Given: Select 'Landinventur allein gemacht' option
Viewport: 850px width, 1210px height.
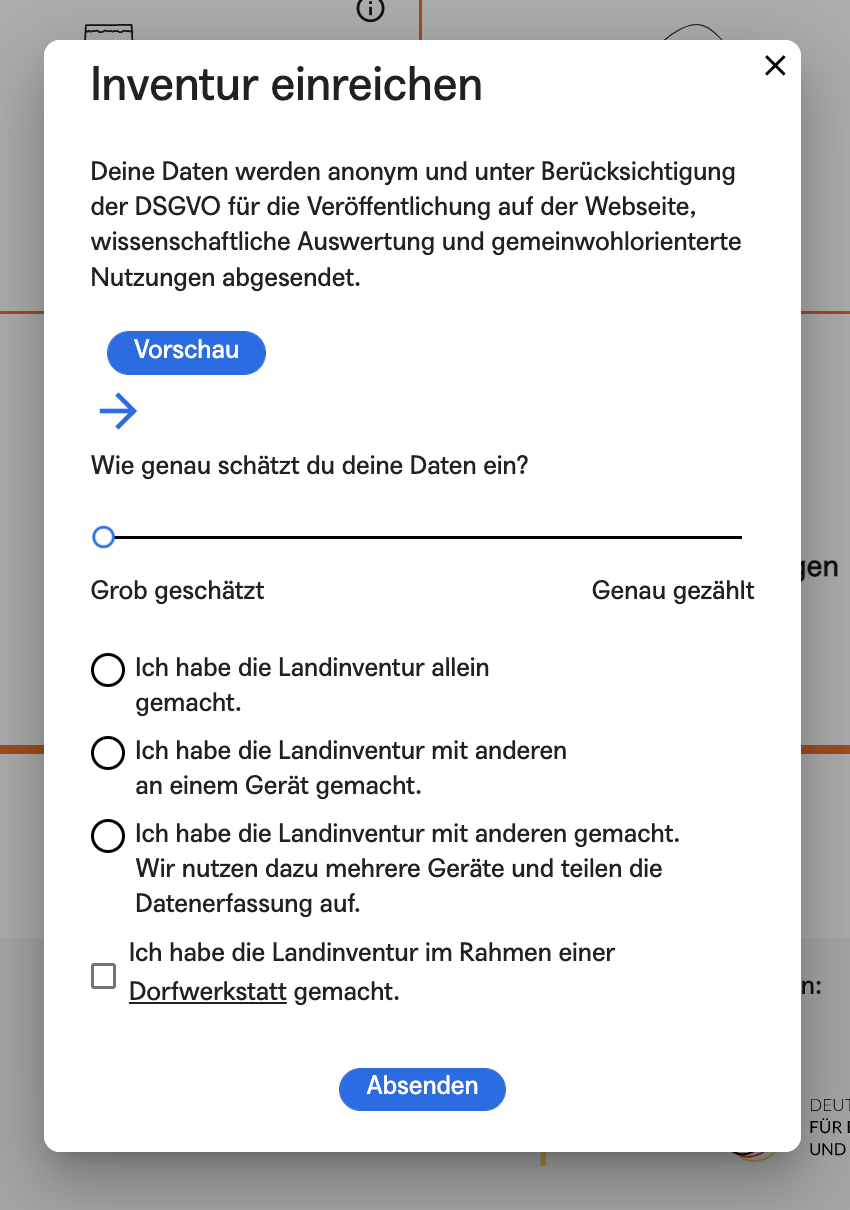Looking at the screenshot, I should tap(107, 670).
